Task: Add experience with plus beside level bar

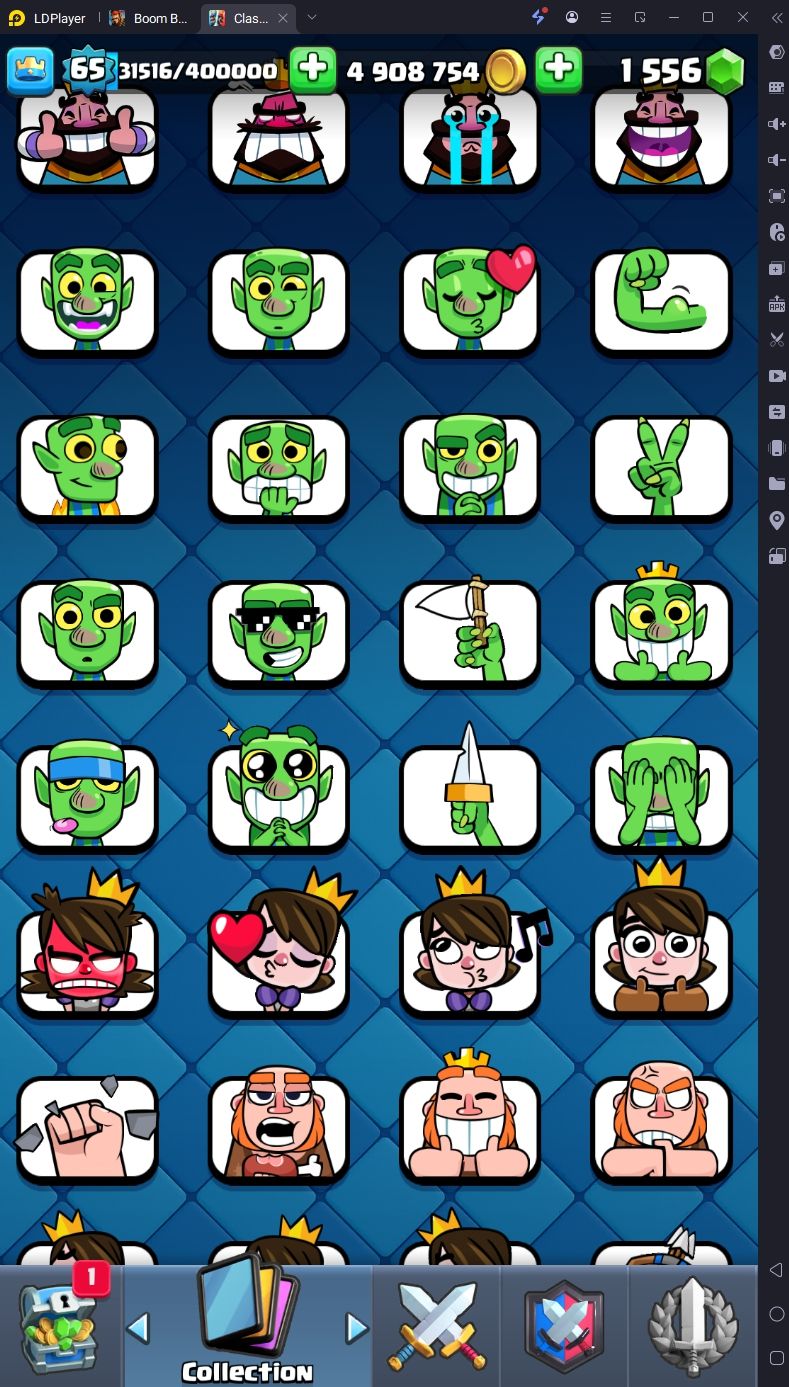Action: tap(313, 69)
